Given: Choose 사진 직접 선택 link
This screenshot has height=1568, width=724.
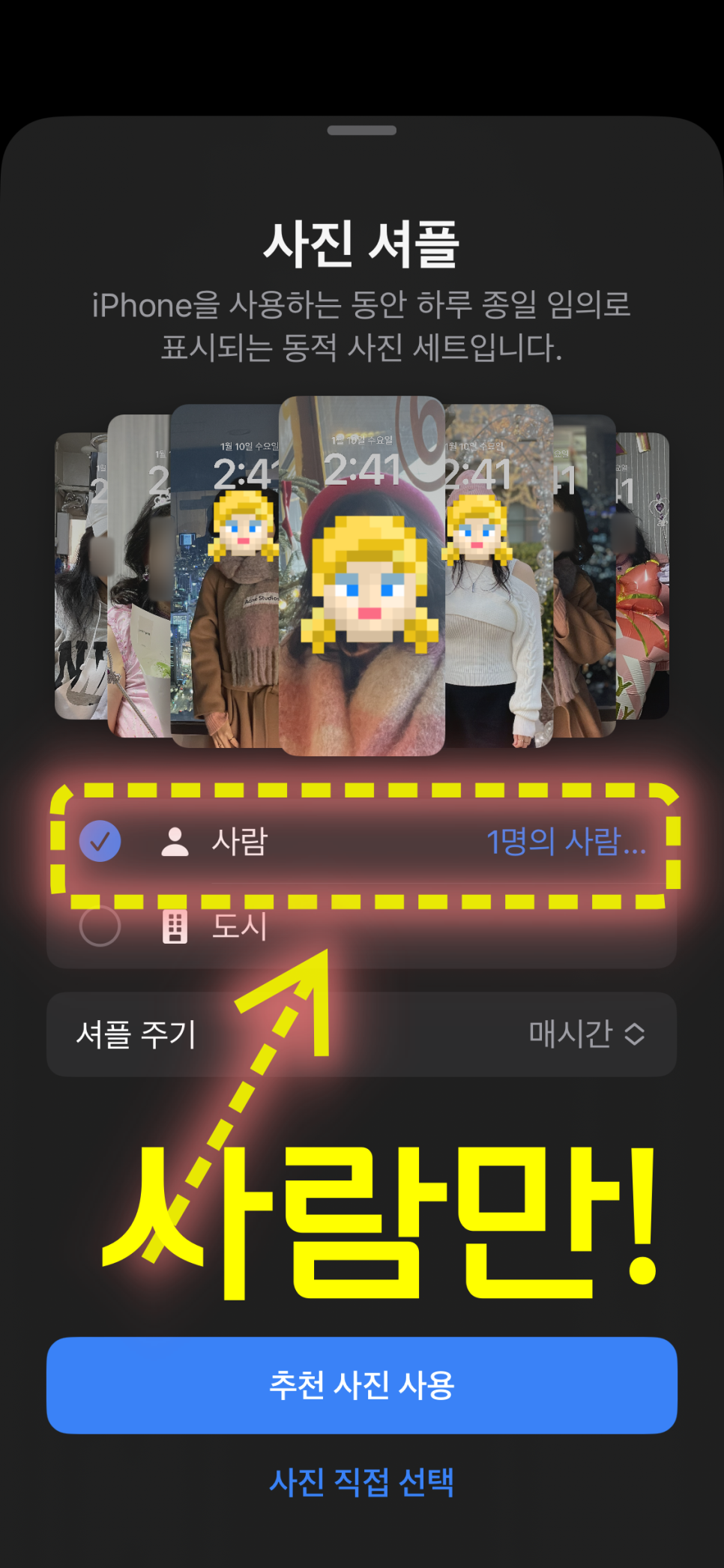Looking at the screenshot, I should click(361, 1482).
